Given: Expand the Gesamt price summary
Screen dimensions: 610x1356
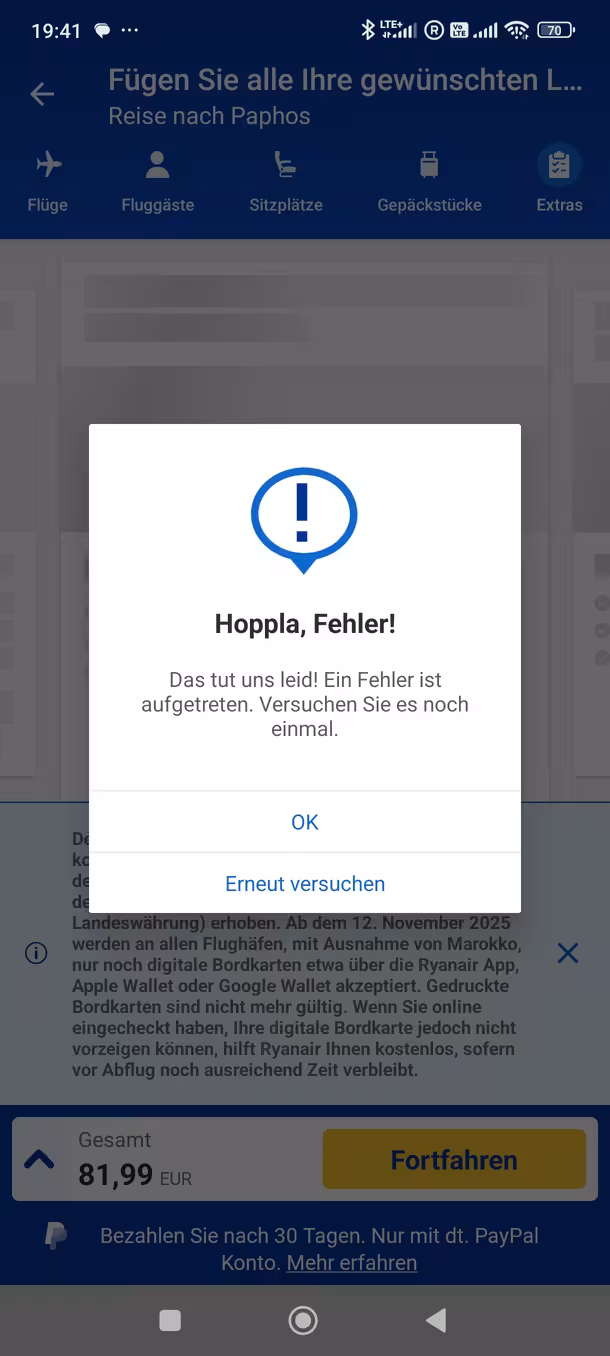Looking at the screenshot, I should [x=39, y=1160].
